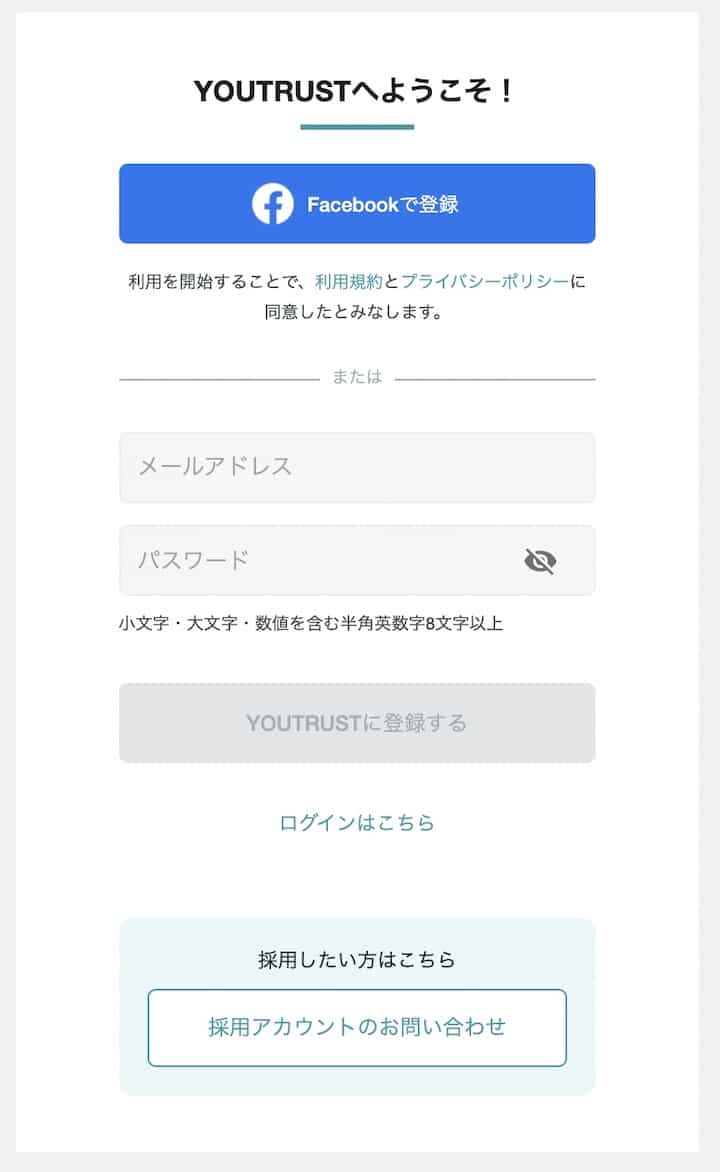Click the crossed-out eye in the password field
720x1172 pixels.
point(538,561)
